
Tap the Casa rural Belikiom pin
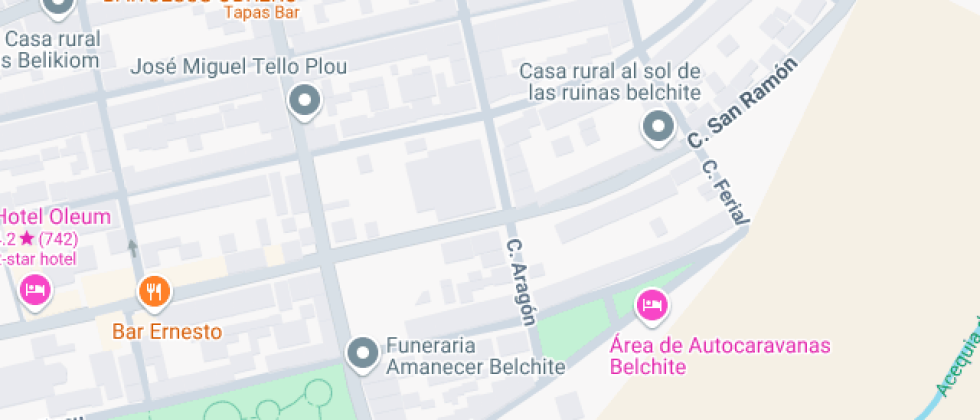pos(59,6)
